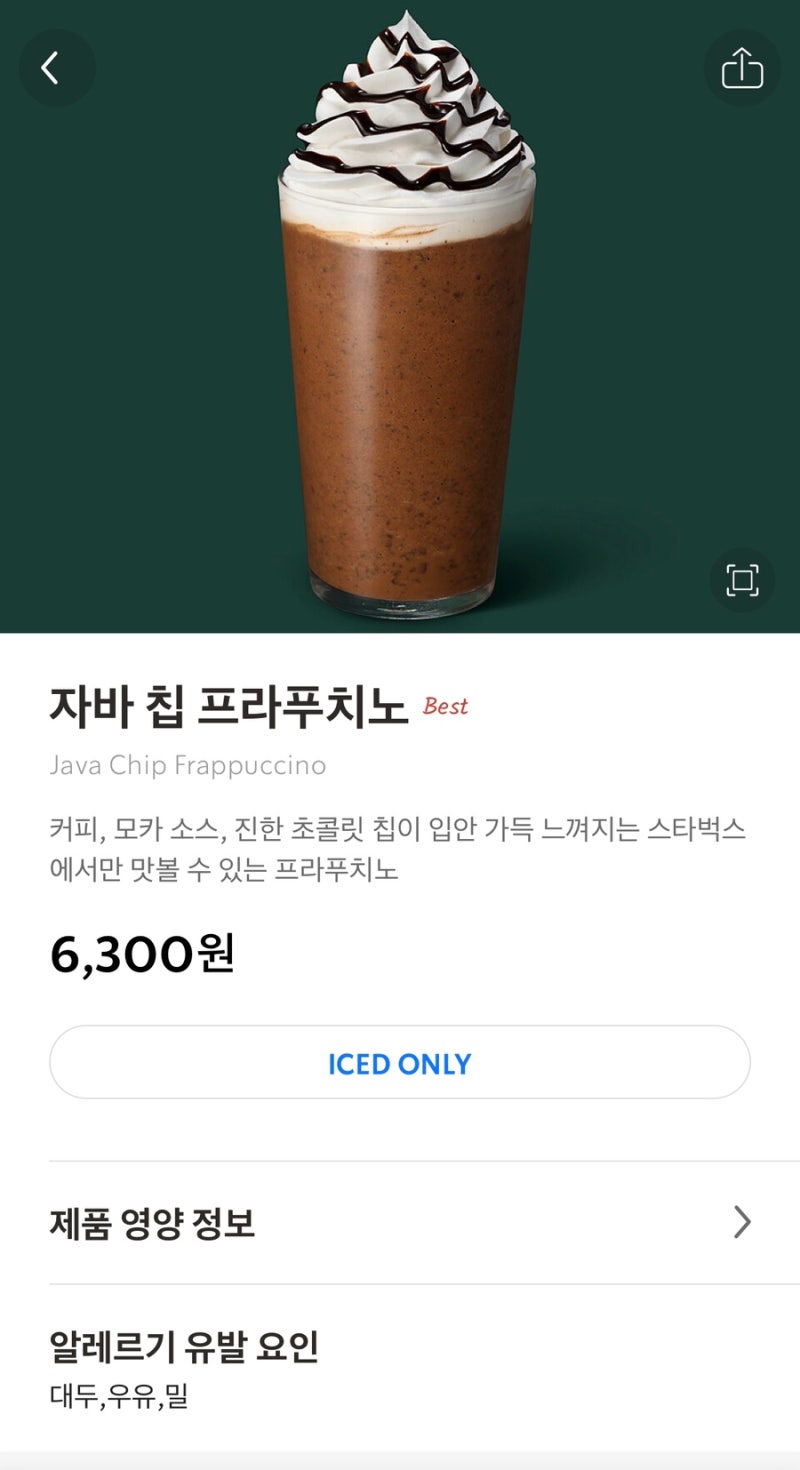This screenshot has width=800, height=1470.
Task: Collapse the 알레르기 유발 요인 section
Action: tap(185, 1347)
